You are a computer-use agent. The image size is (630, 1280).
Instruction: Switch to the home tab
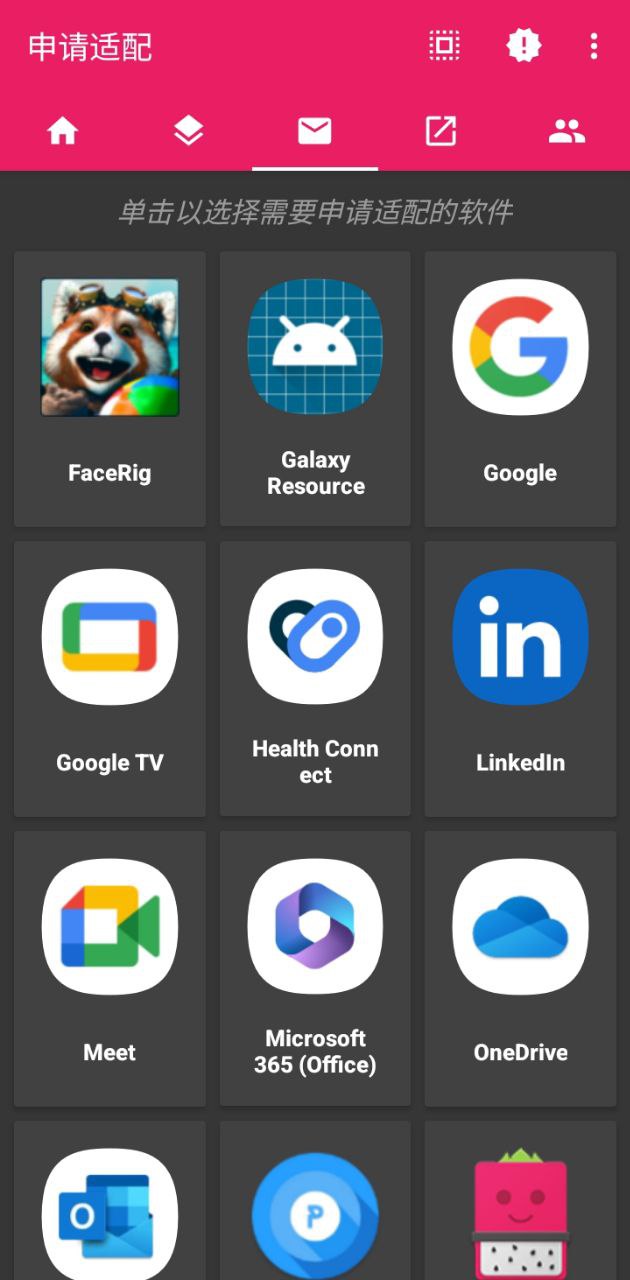pos(63,131)
